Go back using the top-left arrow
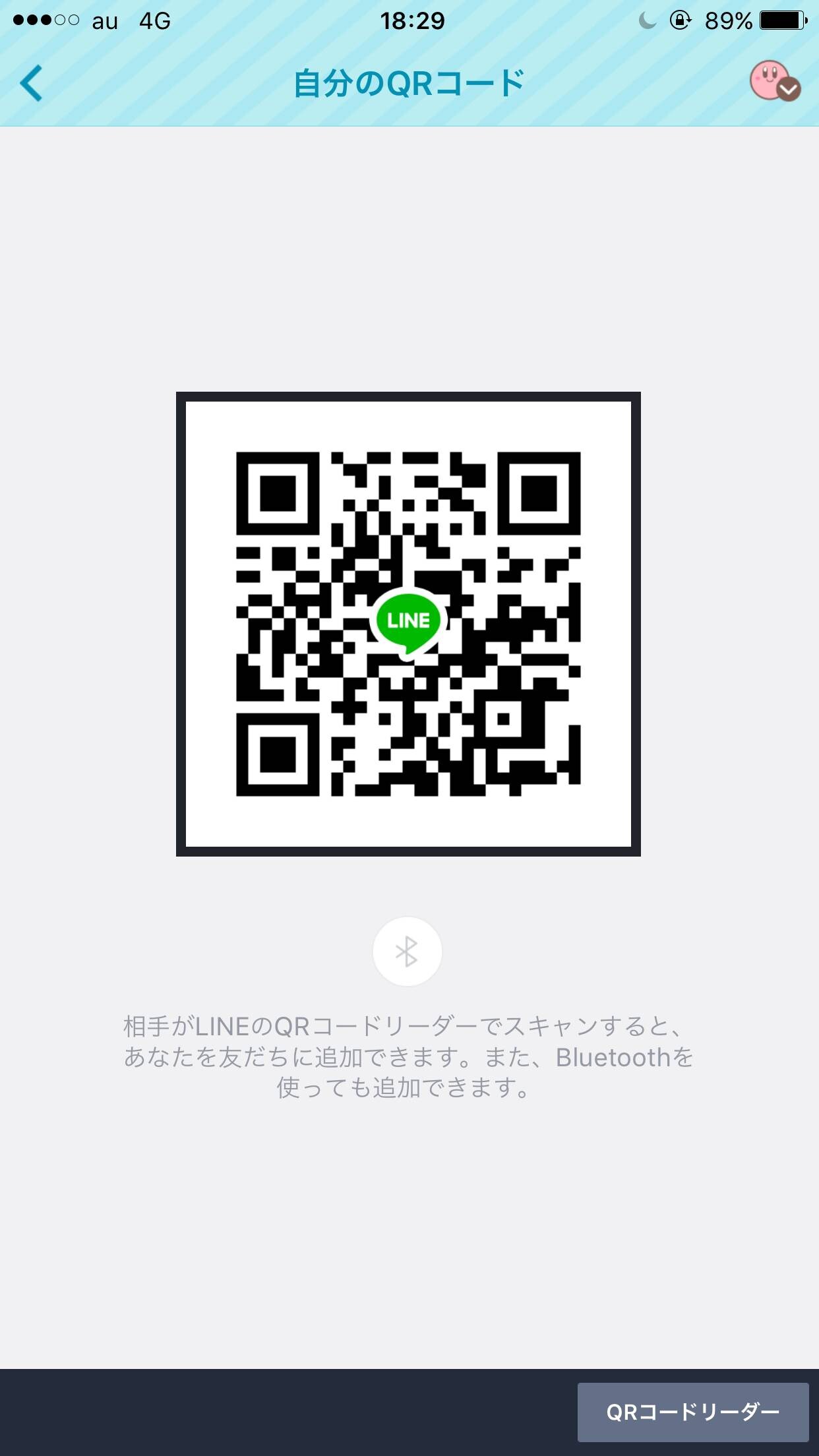The image size is (819, 1456). point(31,83)
